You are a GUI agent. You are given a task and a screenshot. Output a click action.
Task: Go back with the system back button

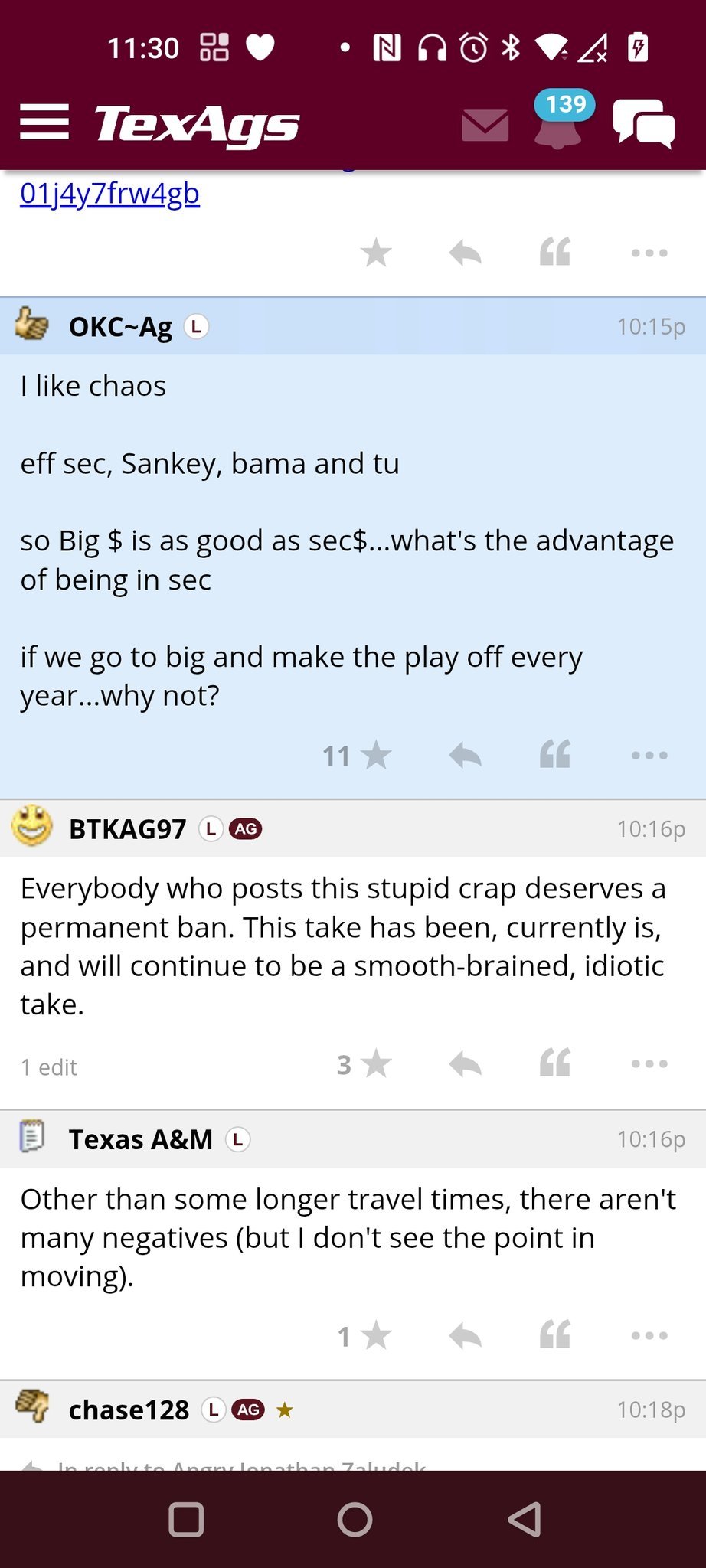[525, 1519]
